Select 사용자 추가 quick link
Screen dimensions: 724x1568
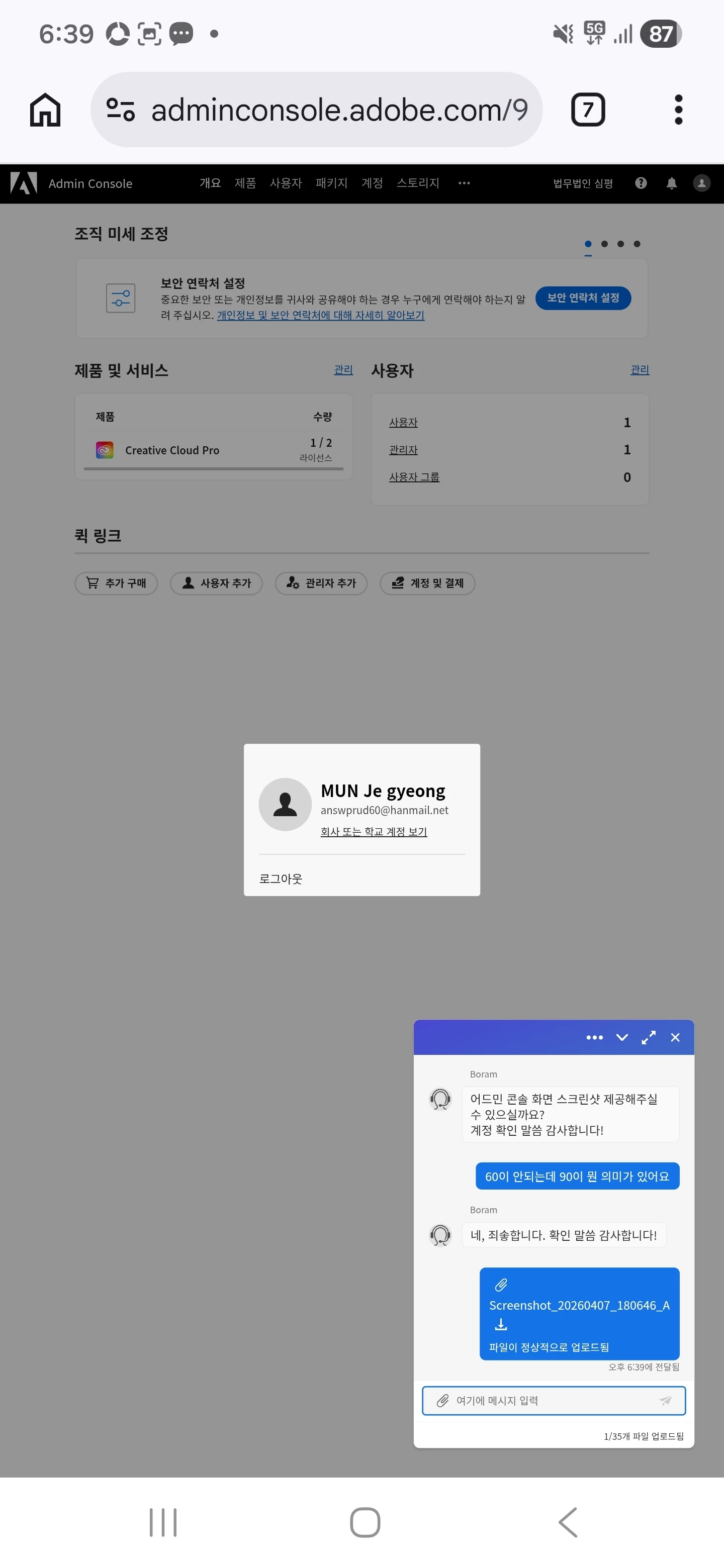coord(216,583)
